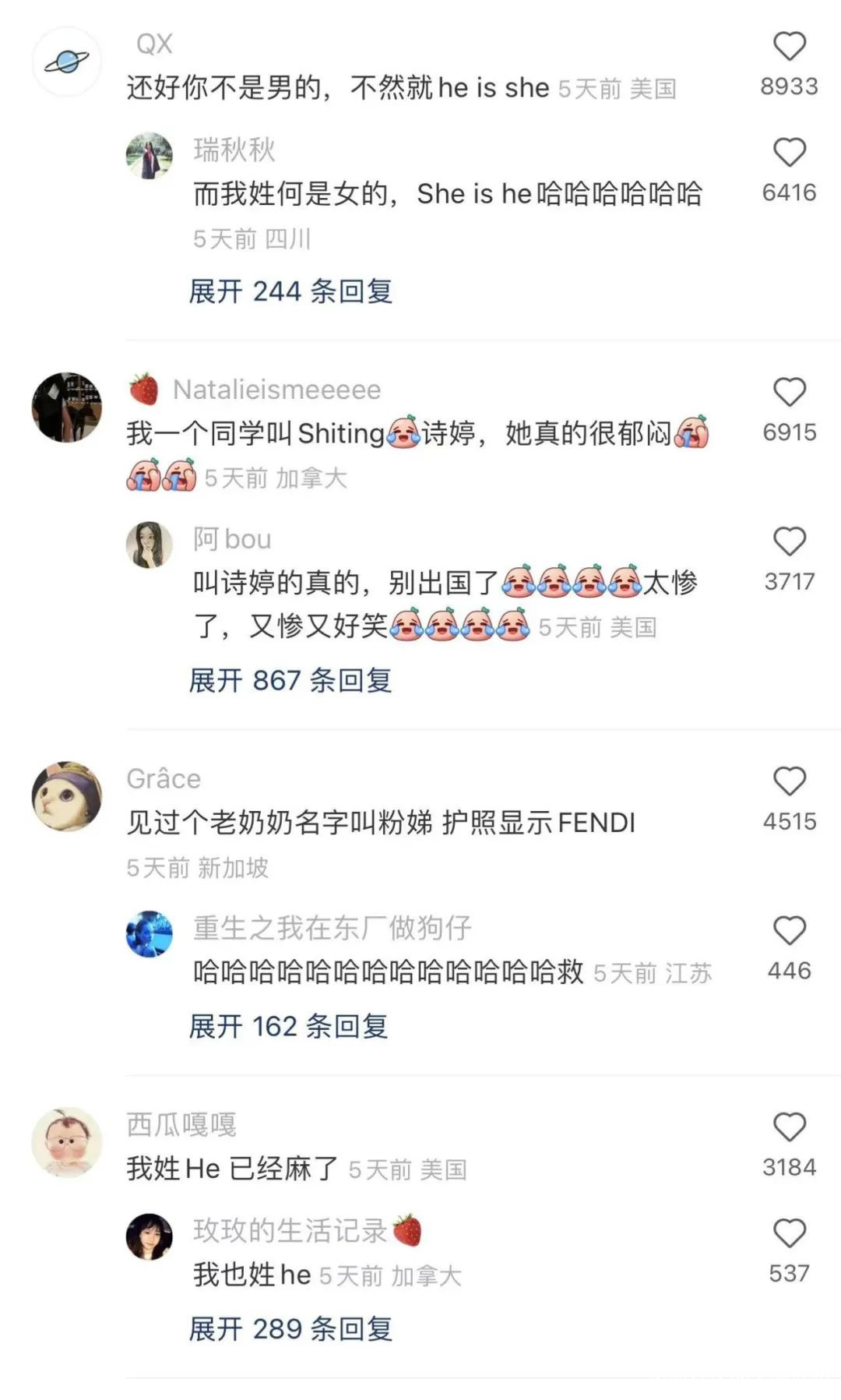The height and width of the screenshot is (1400, 841).
Task: Open 重生之我在东厂做狗仔's profile avatar
Action: click(150, 934)
